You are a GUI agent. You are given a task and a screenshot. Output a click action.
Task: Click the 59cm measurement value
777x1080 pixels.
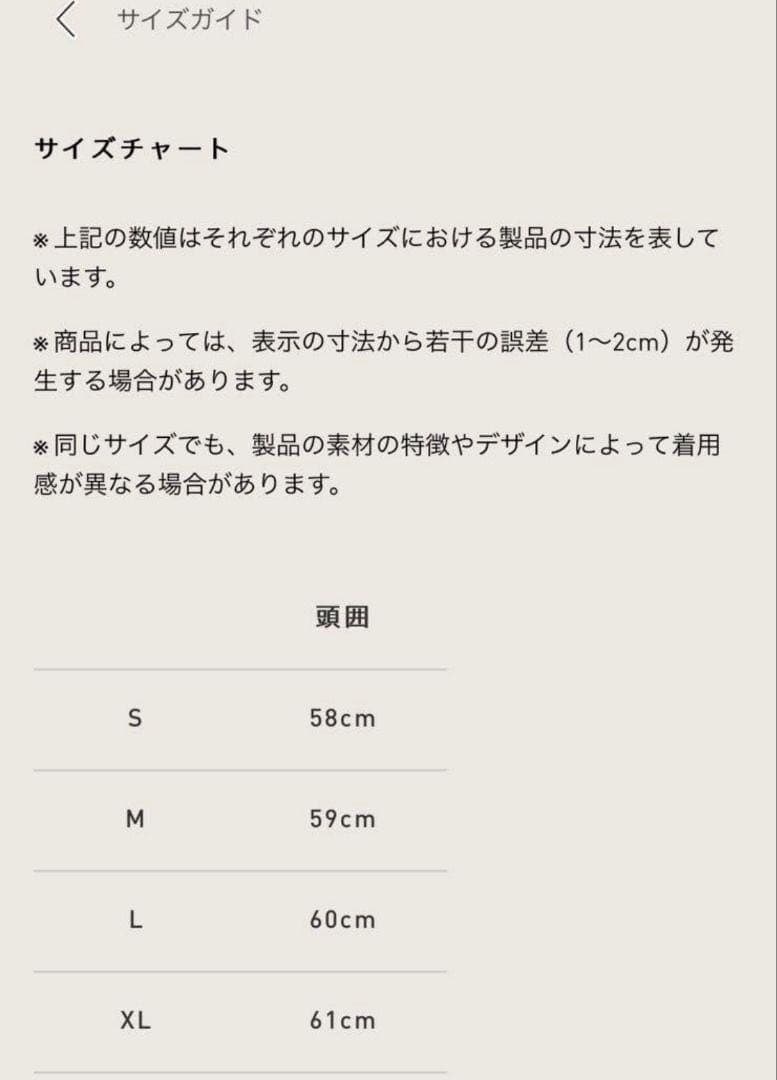pyautogui.click(x=341, y=818)
